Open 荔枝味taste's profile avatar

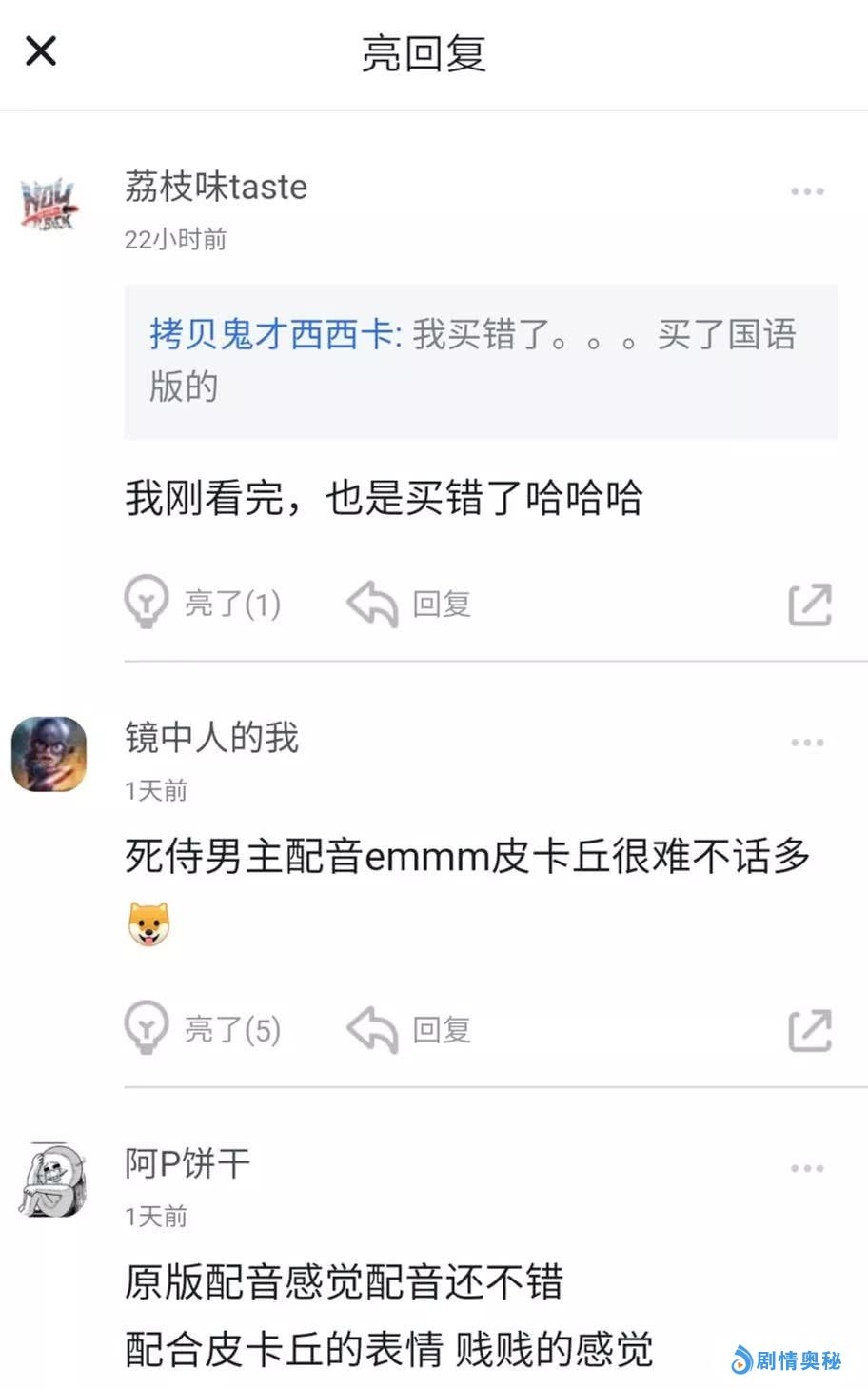click(x=49, y=204)
